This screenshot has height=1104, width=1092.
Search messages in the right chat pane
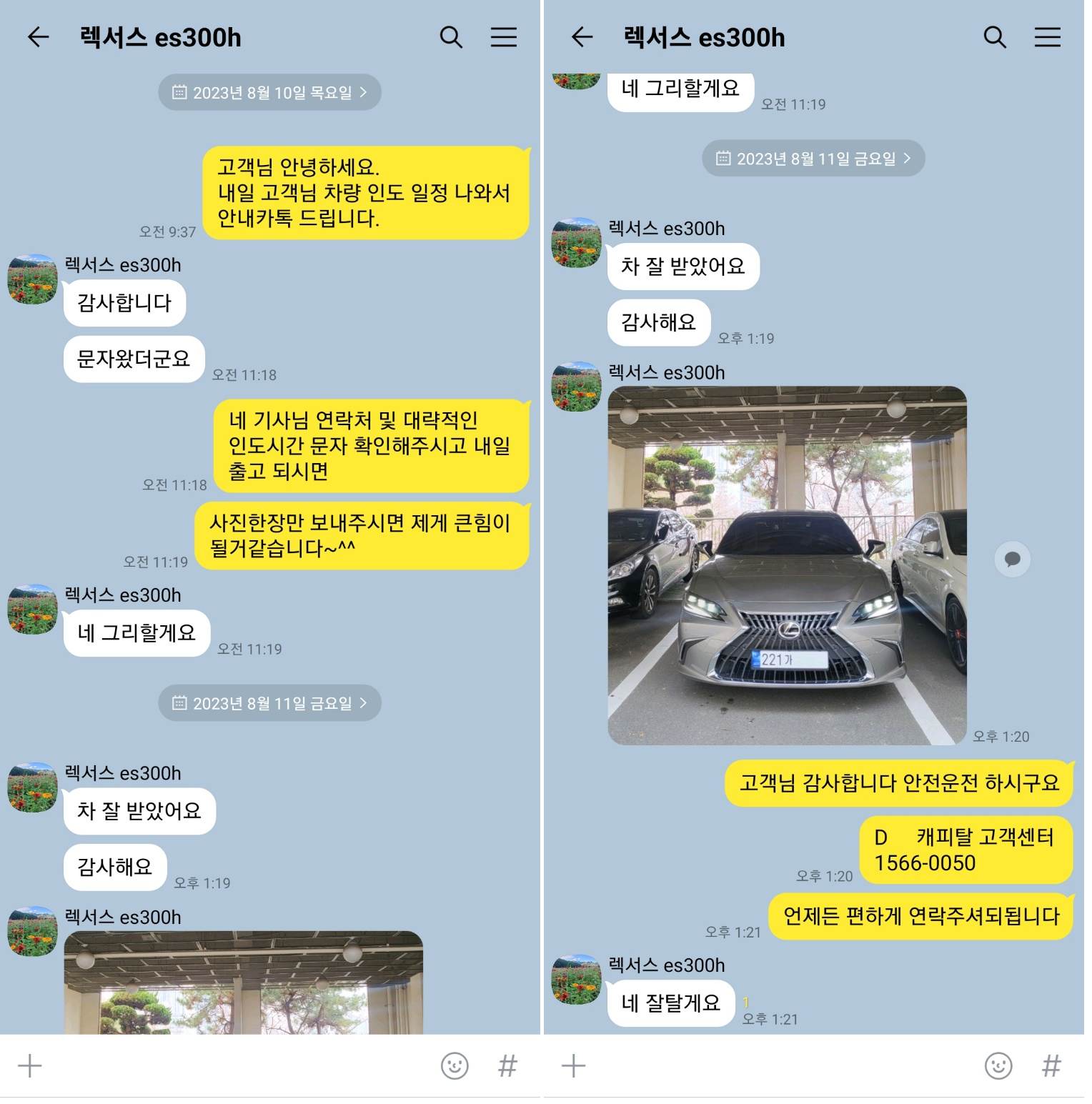pos(995,37)
